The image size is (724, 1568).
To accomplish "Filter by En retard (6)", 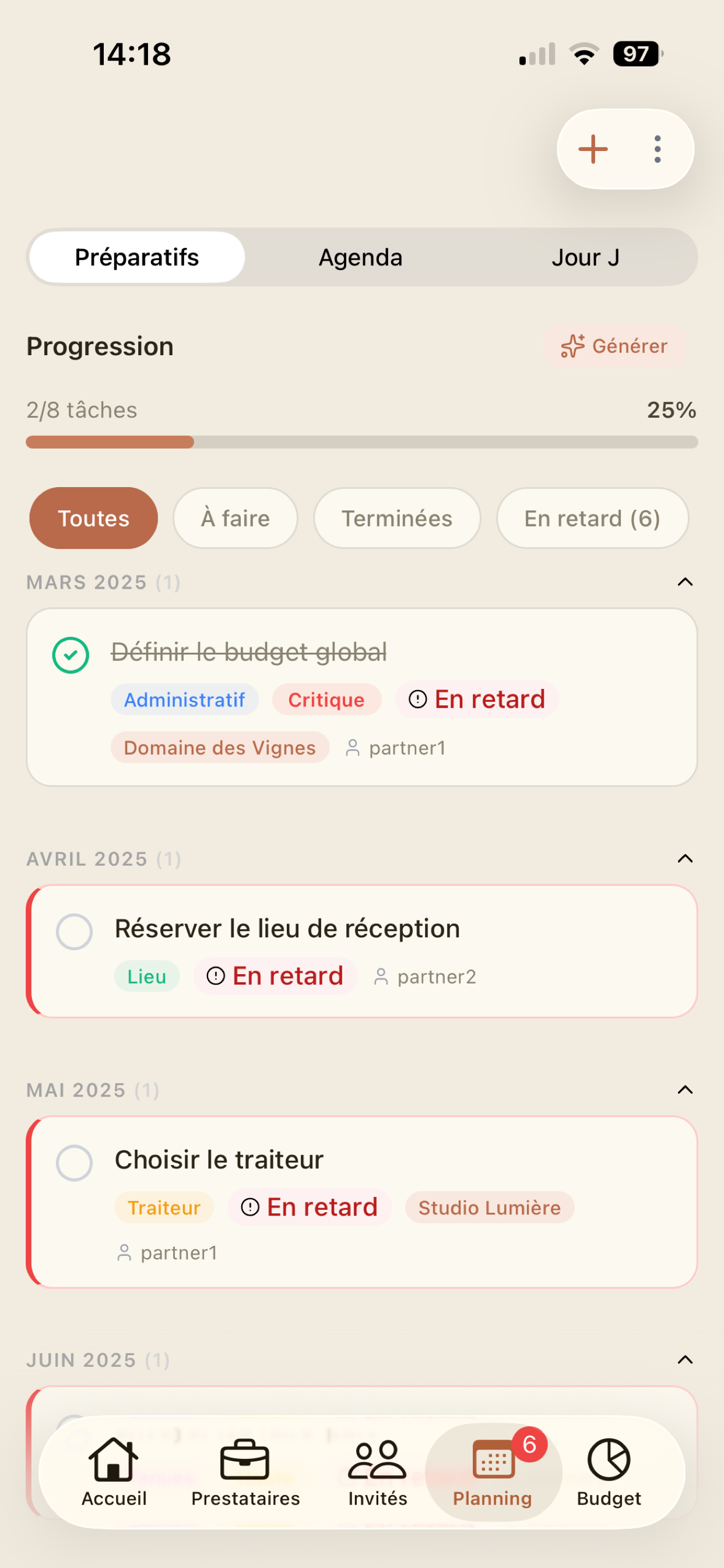I will tap(592, 518).
